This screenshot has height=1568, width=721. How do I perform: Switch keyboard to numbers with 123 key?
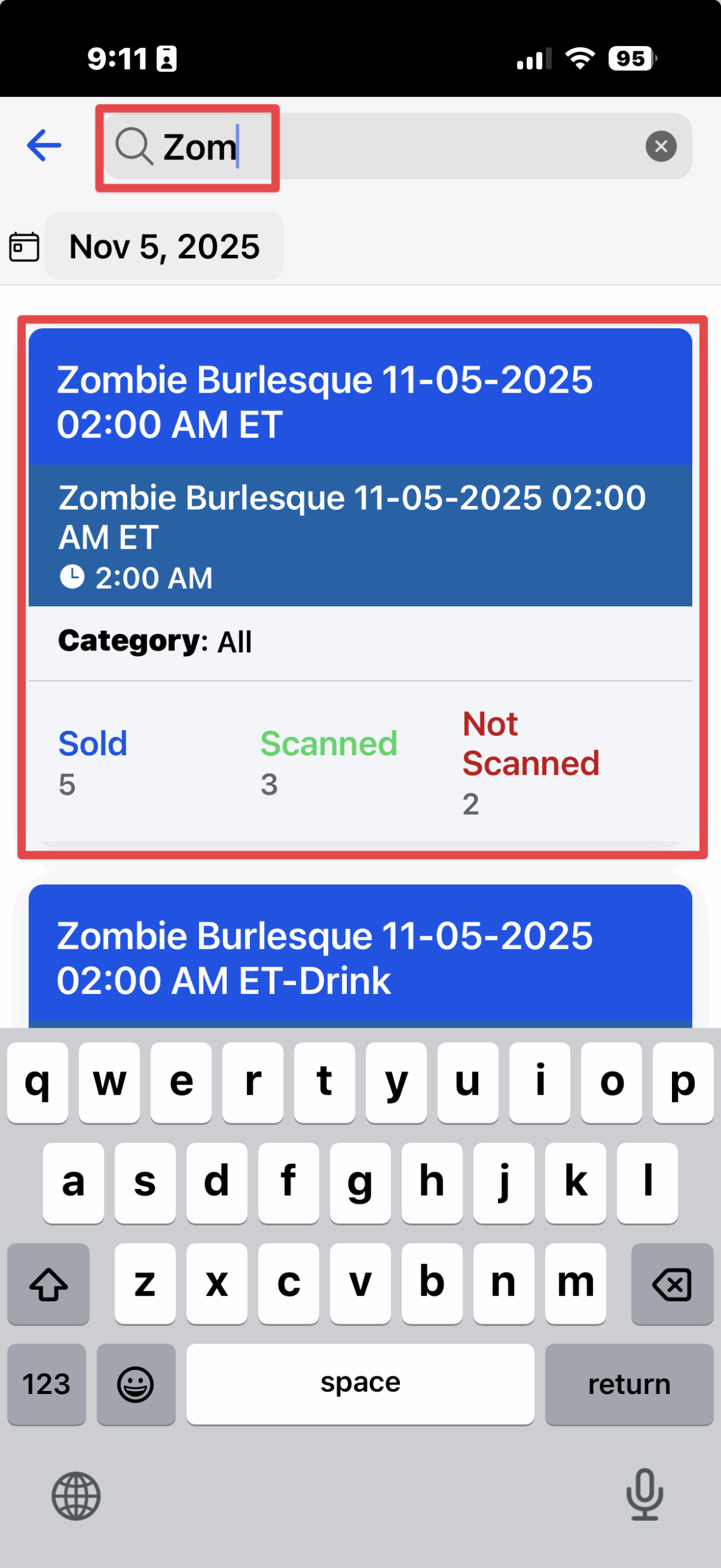click(x=47, y=1384)
